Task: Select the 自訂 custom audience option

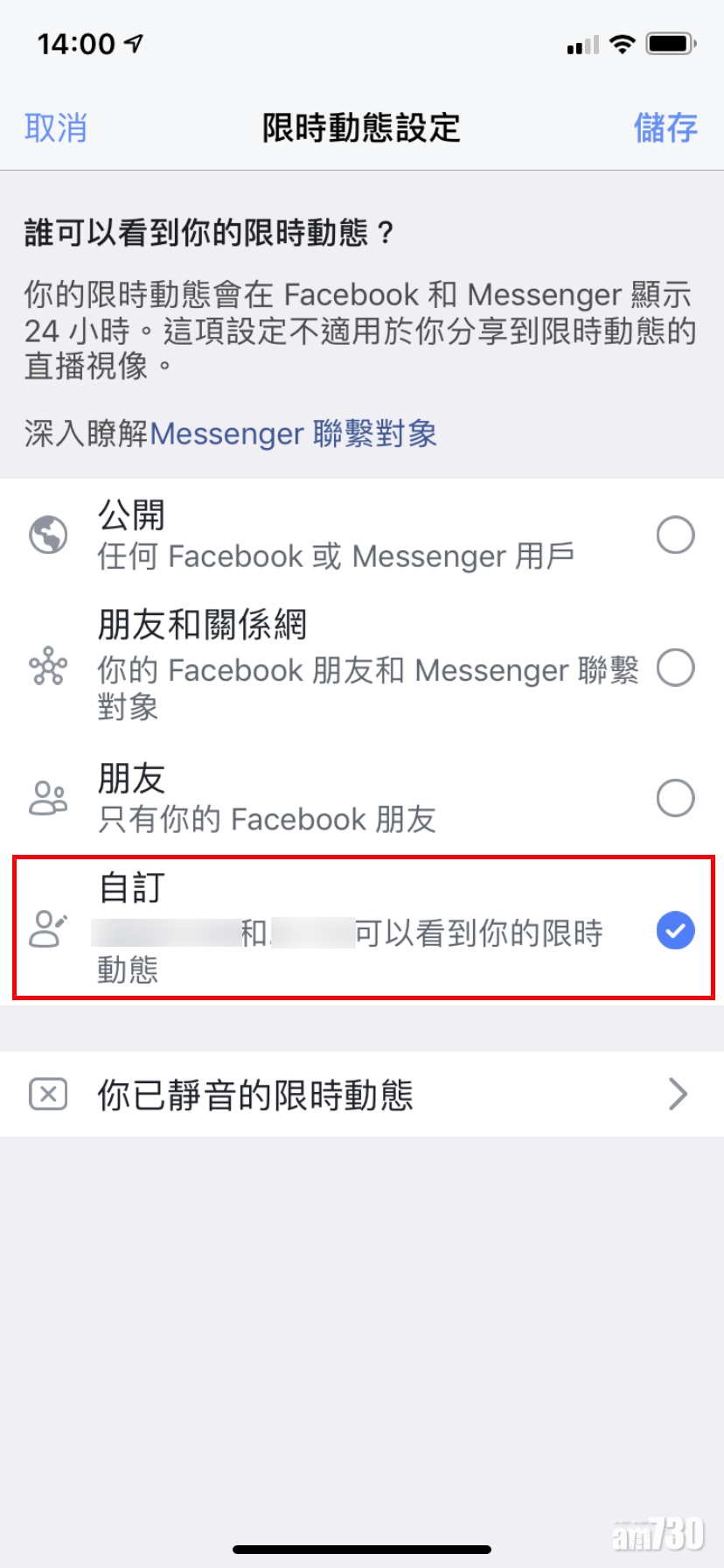Action: click(675, 930)
